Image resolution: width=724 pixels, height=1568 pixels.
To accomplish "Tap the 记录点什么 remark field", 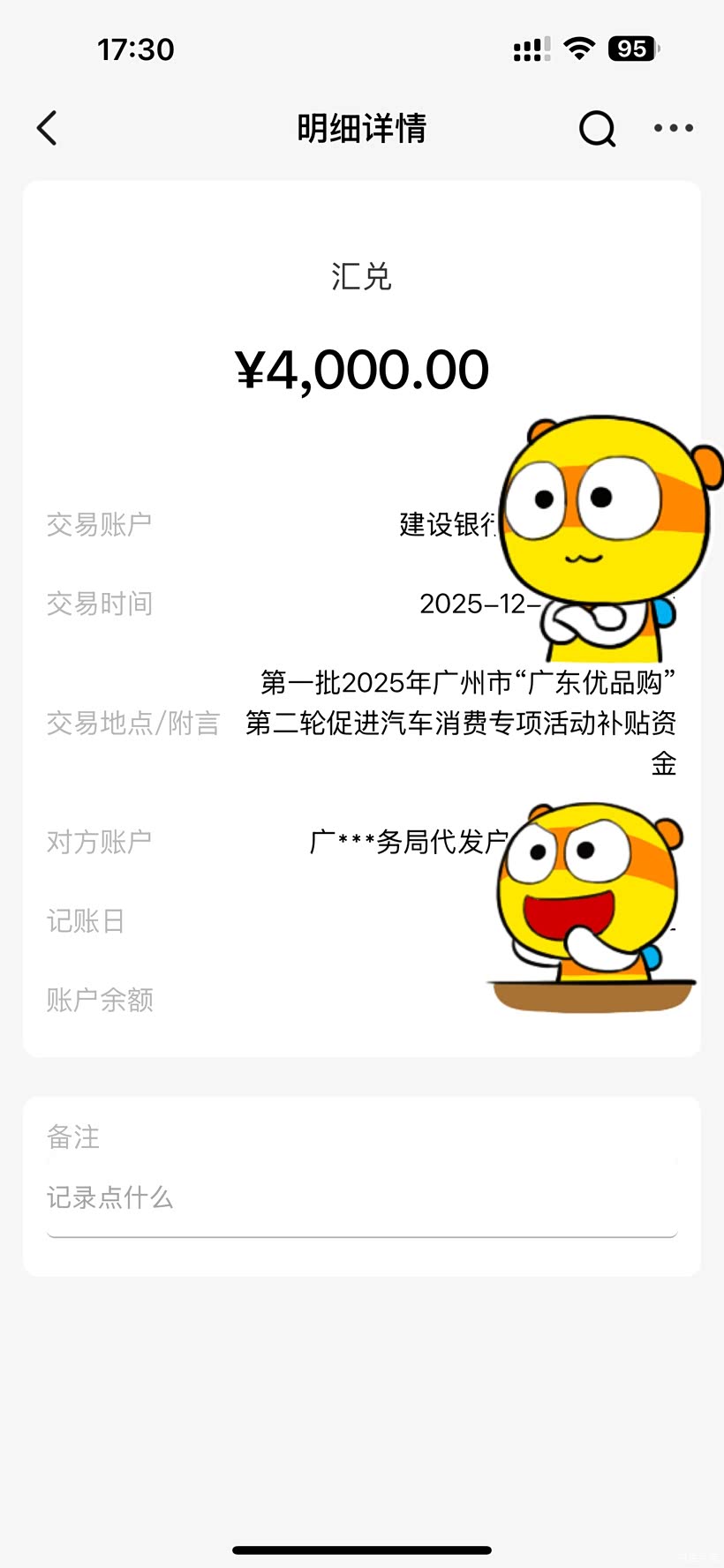I will (360, 1197).
